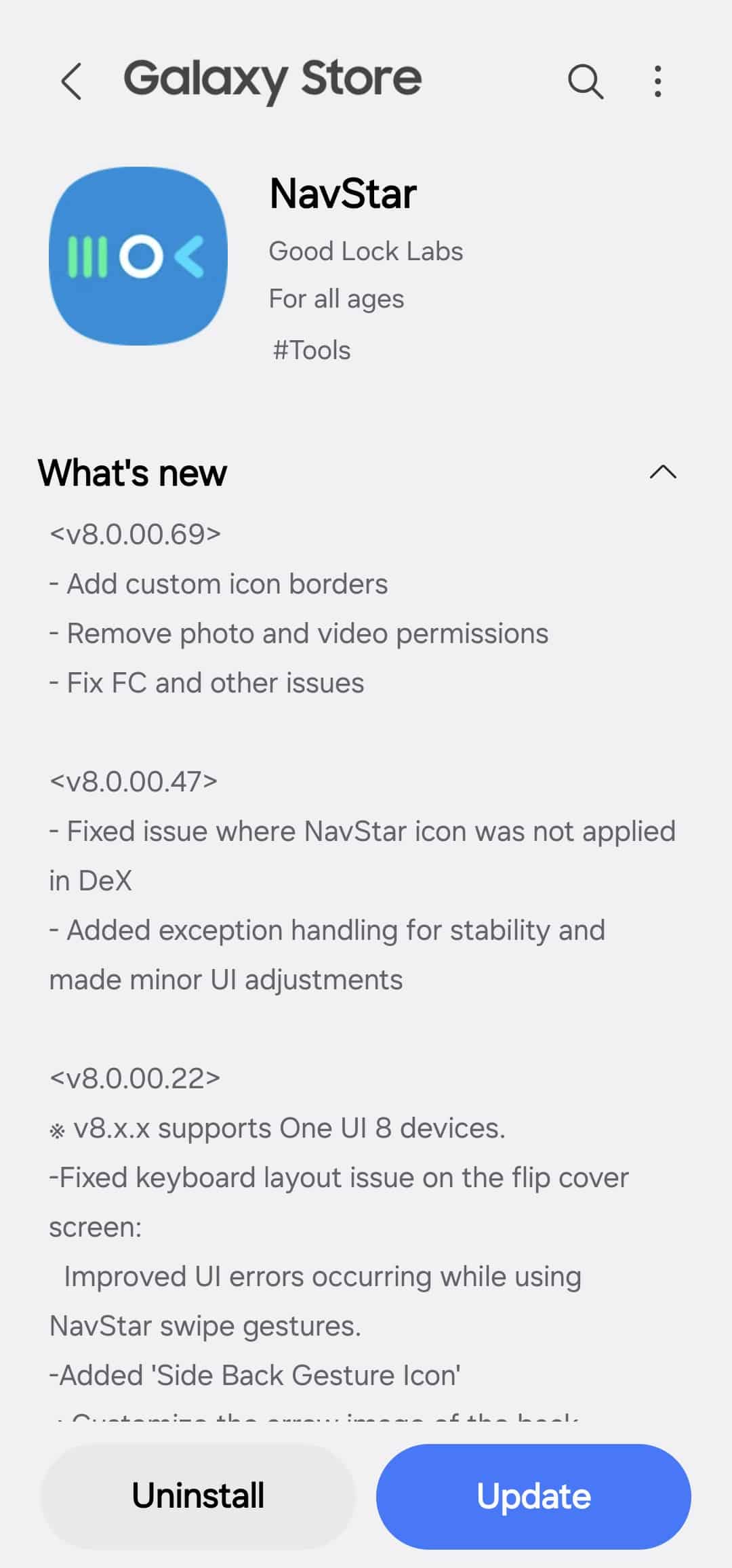Collapse the What's new section
This screenshot has height=1568, width=732.
point(662,472)
